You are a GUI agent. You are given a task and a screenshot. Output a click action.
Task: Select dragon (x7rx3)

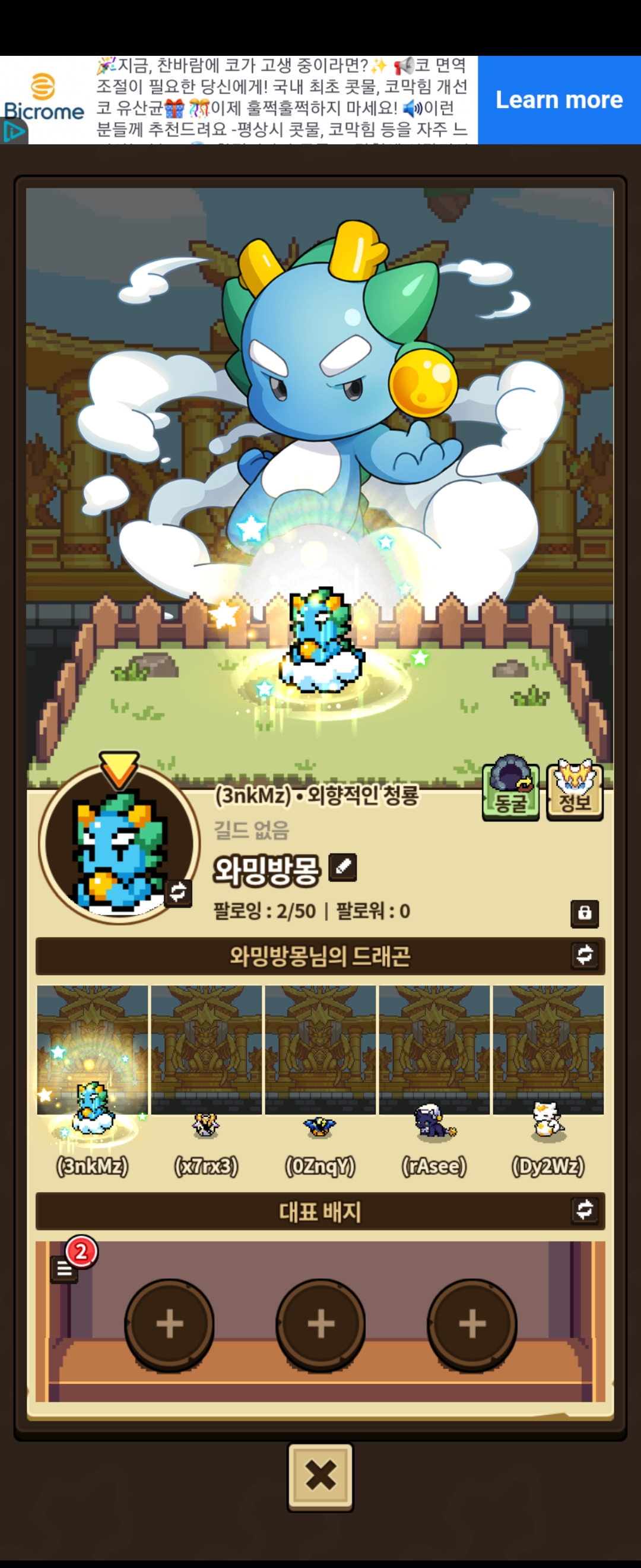tap(206, 1077)
